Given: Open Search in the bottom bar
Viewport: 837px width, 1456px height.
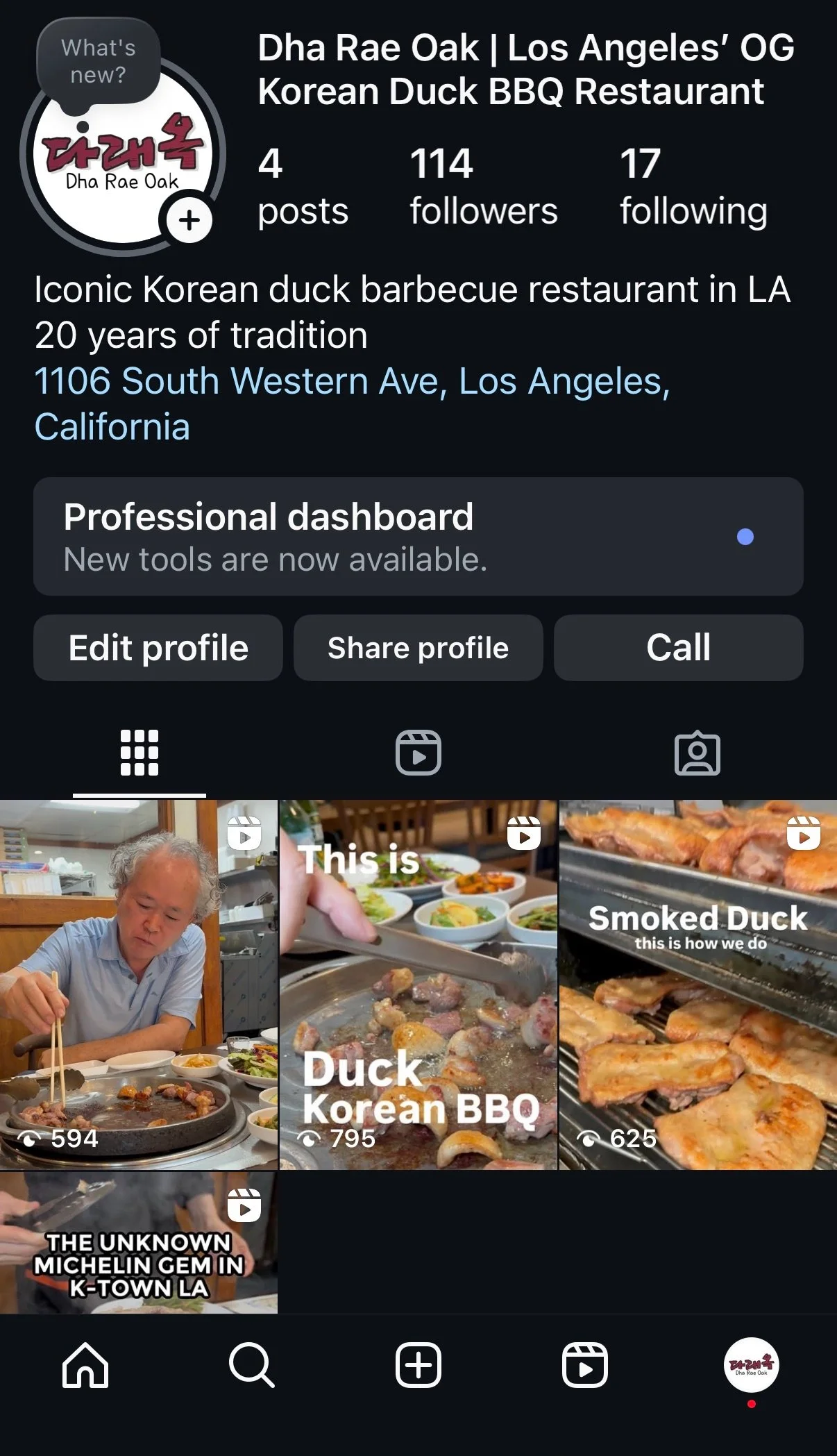Looking at the screenshot, I should tap(251, 1365).
